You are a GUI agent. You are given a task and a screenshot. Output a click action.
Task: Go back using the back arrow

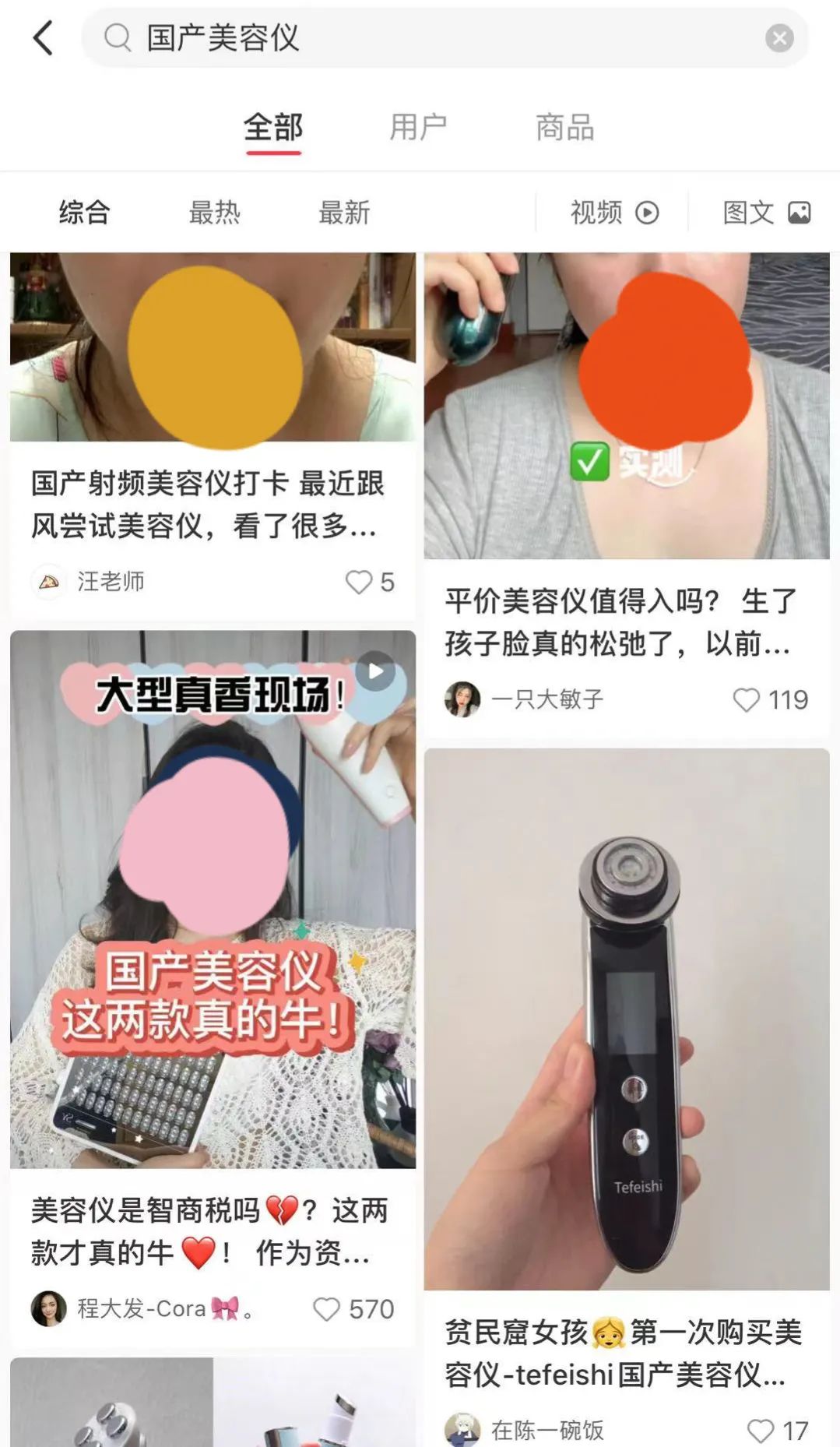[44, 37]
